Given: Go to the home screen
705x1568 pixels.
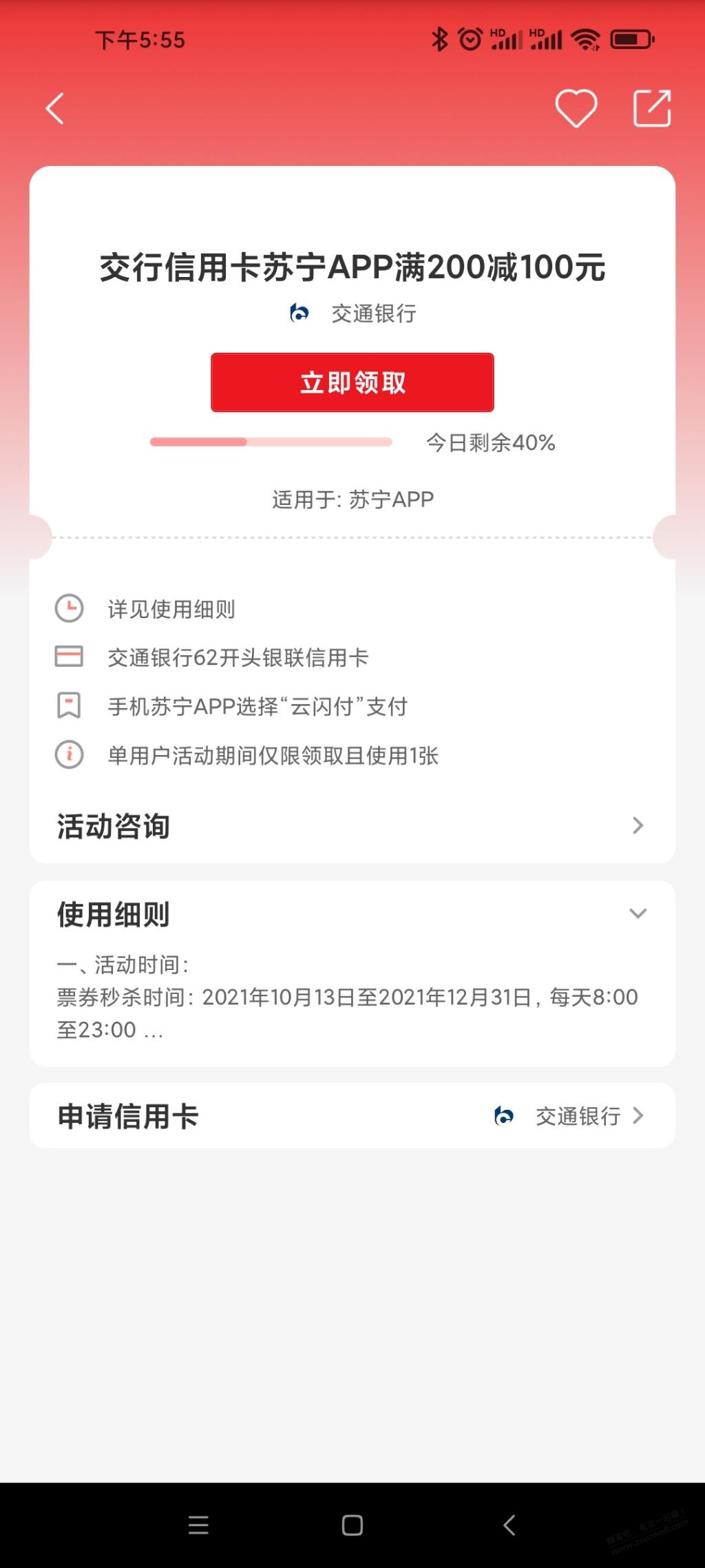Looking at the screenshot, I should (x=352, y=1525).
